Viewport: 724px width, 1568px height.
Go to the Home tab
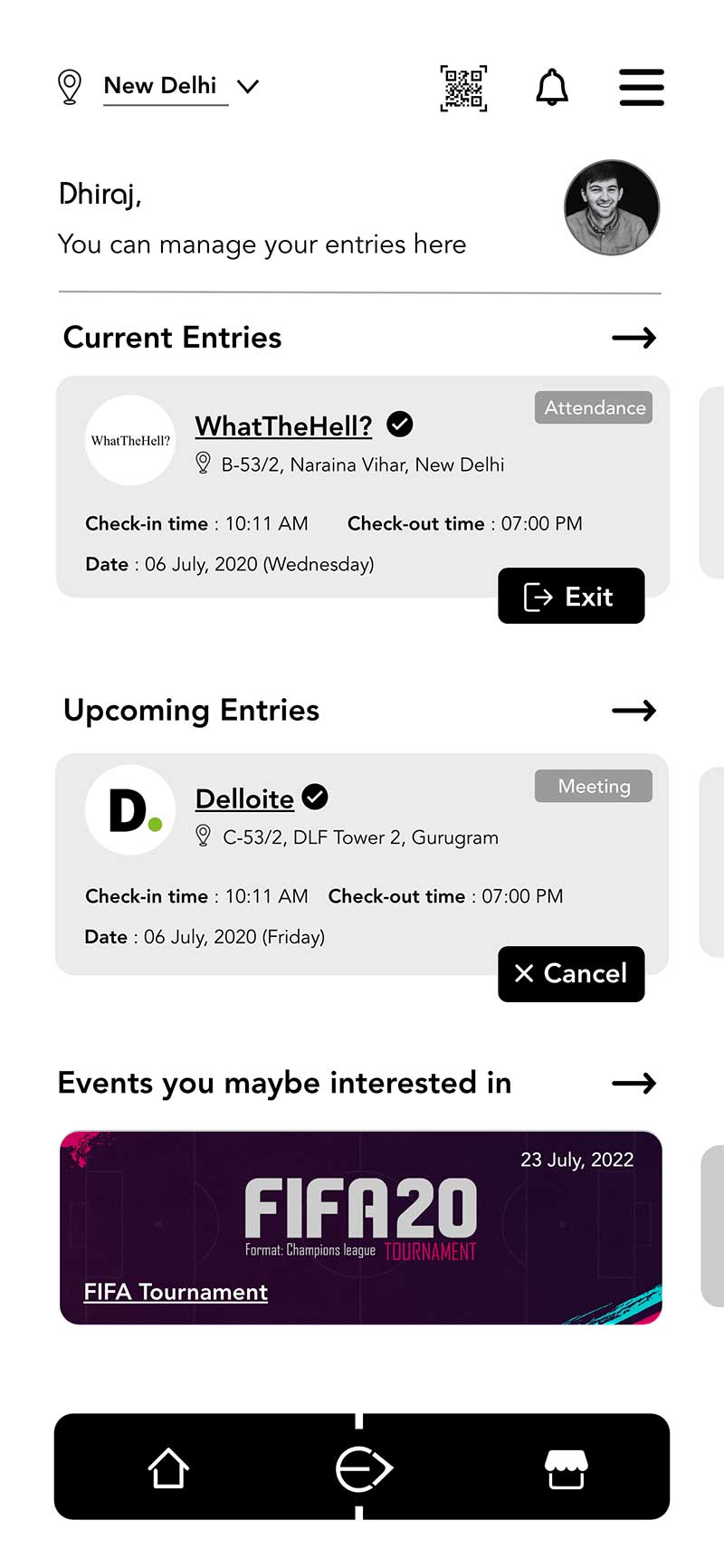point(168,1468)
